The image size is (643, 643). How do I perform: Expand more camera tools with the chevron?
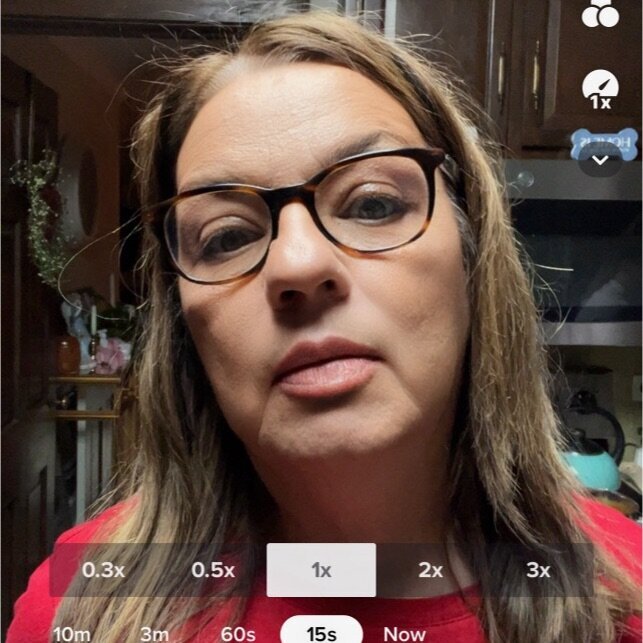[x=600, y=160]
